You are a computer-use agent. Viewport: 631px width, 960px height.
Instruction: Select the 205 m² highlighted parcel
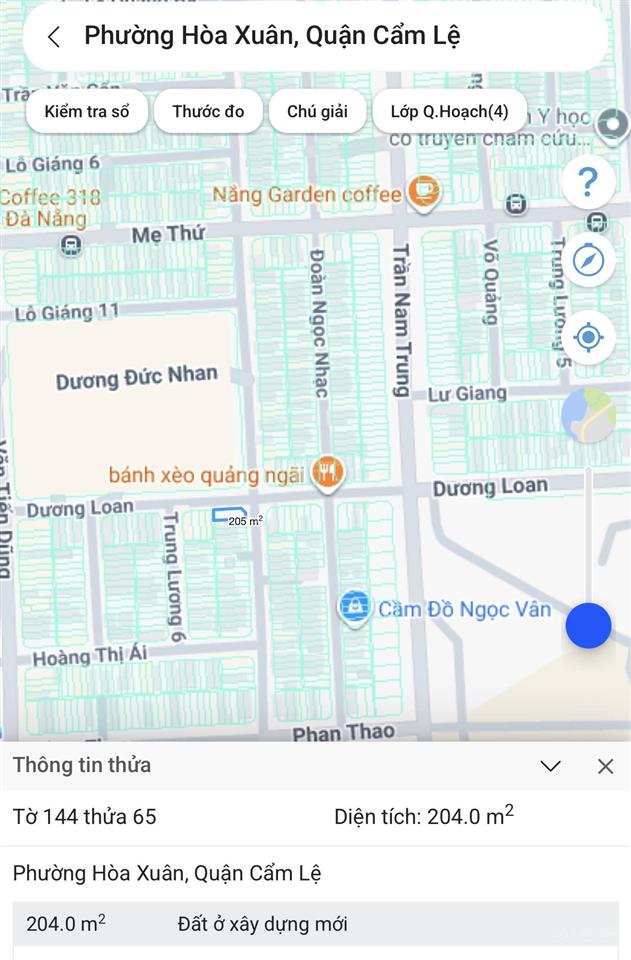[x=228, y=515]
